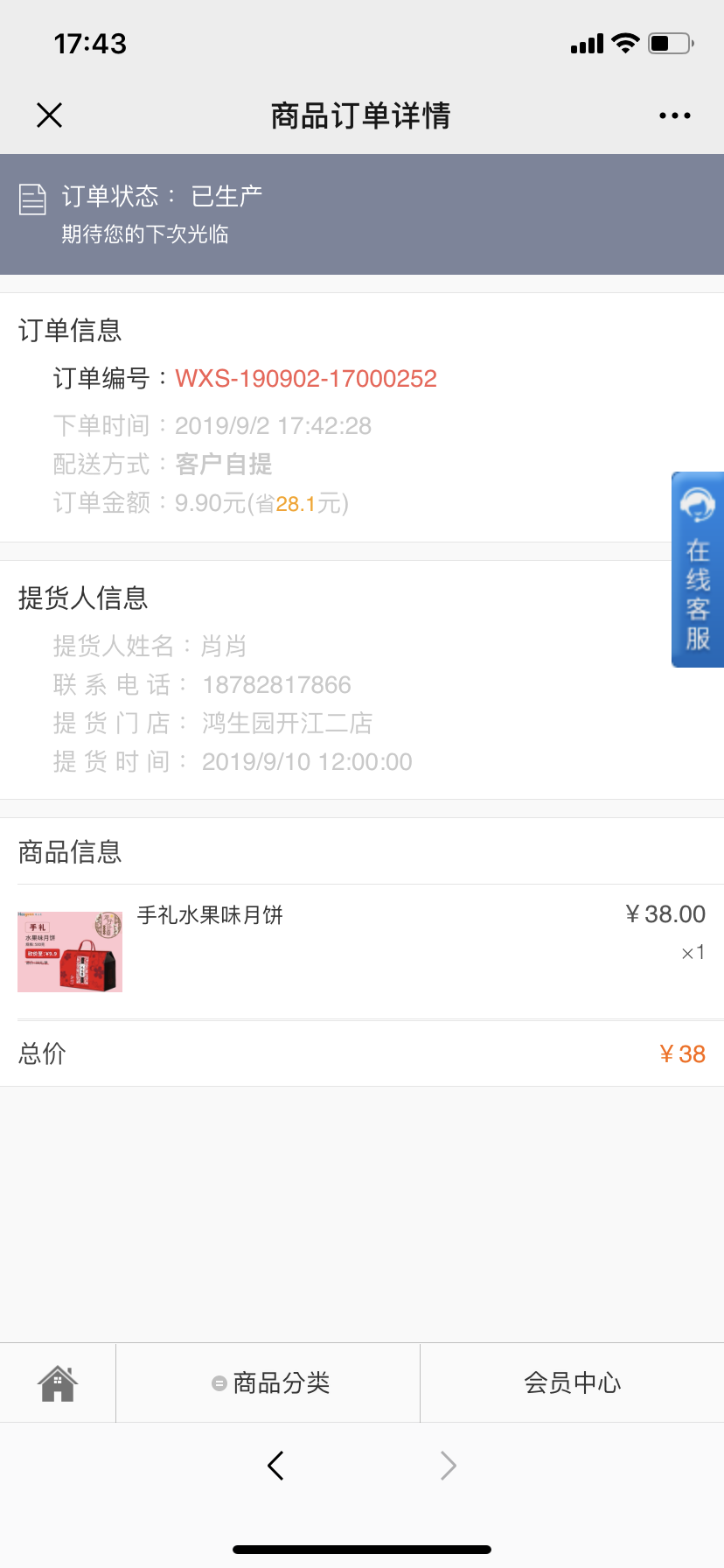Open the 商品分类 menu
This screenshot has width=724, height=1568.
270,1382
